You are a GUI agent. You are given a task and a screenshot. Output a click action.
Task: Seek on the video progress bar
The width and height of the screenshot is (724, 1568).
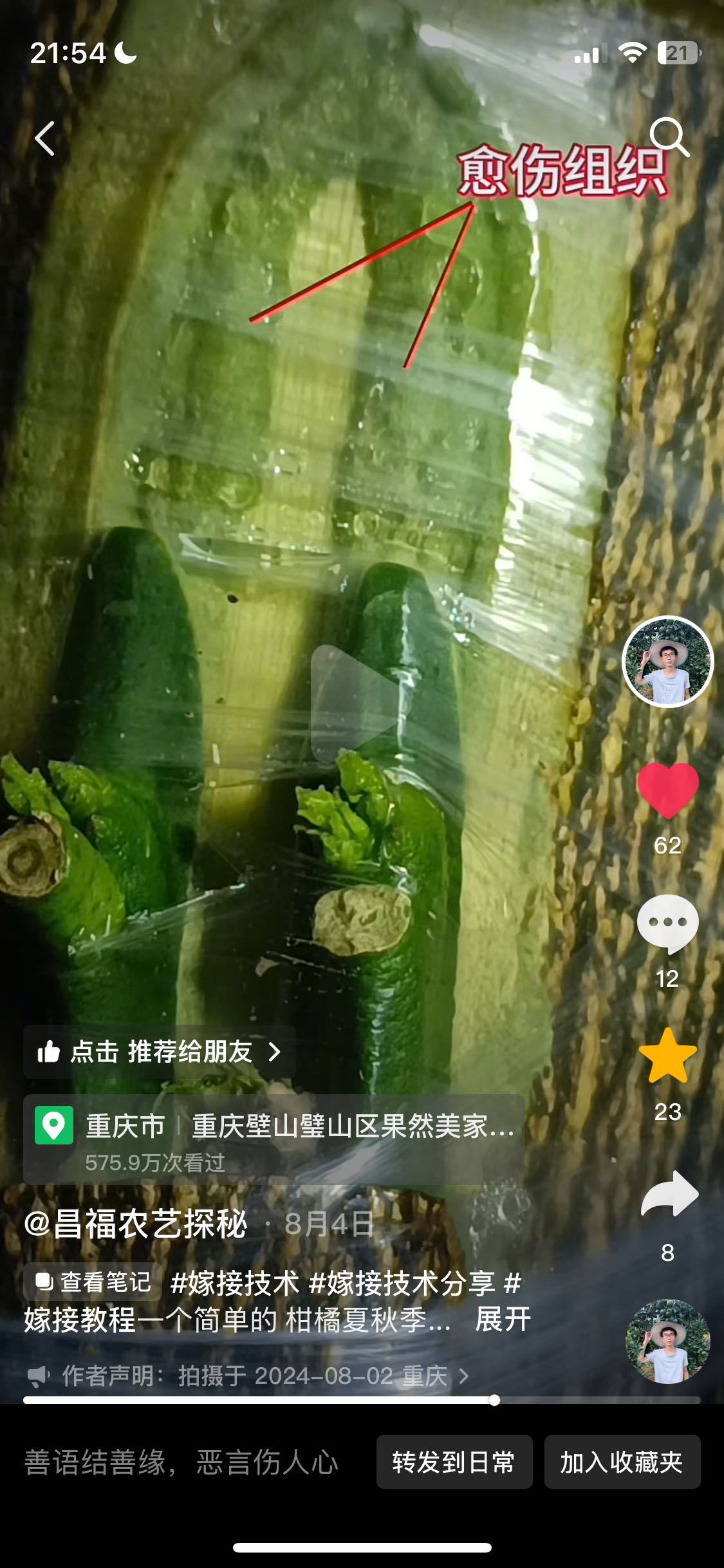[x=362, y=1400]
